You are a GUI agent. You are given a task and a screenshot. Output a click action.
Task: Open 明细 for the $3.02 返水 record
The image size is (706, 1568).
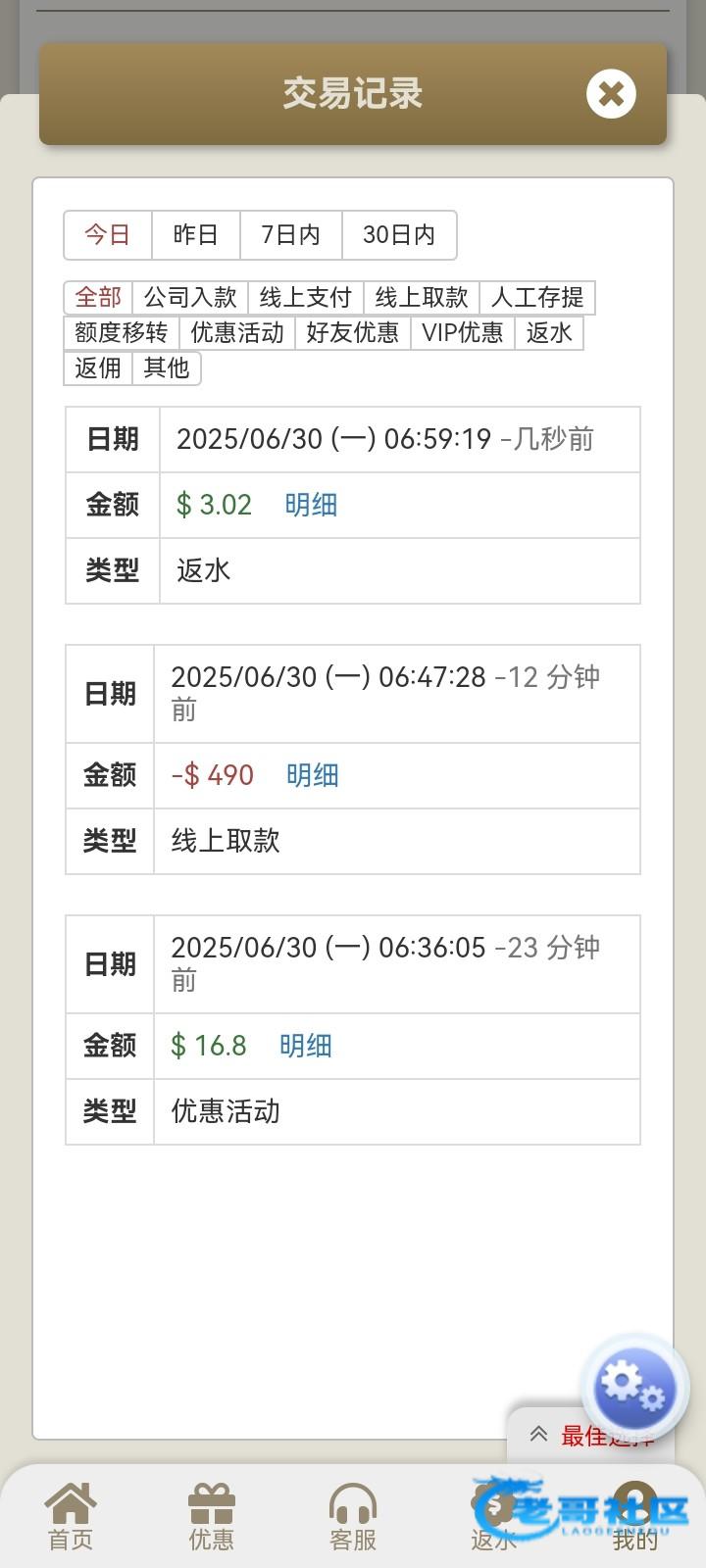click(311, 505)
